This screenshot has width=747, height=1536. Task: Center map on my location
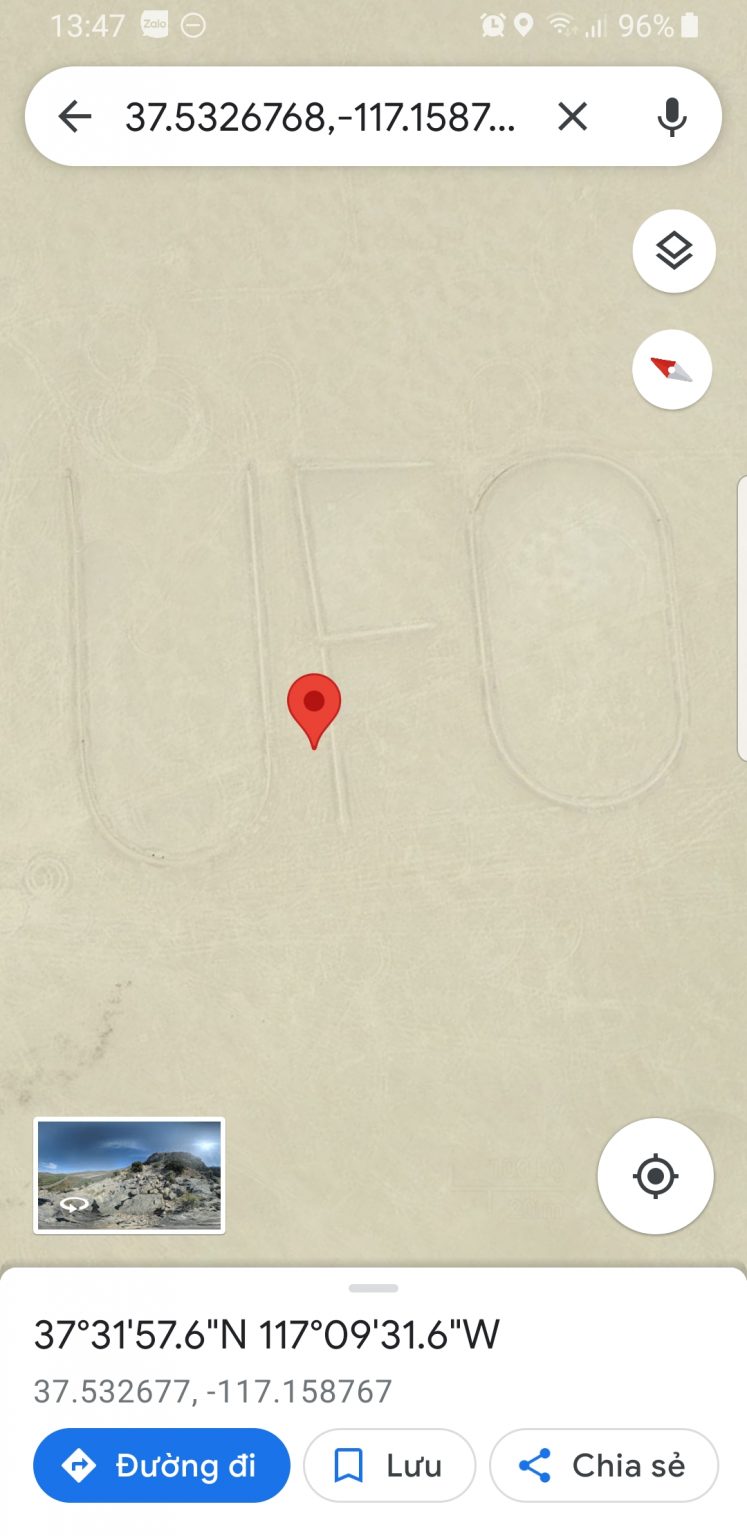click(655, 1176)
